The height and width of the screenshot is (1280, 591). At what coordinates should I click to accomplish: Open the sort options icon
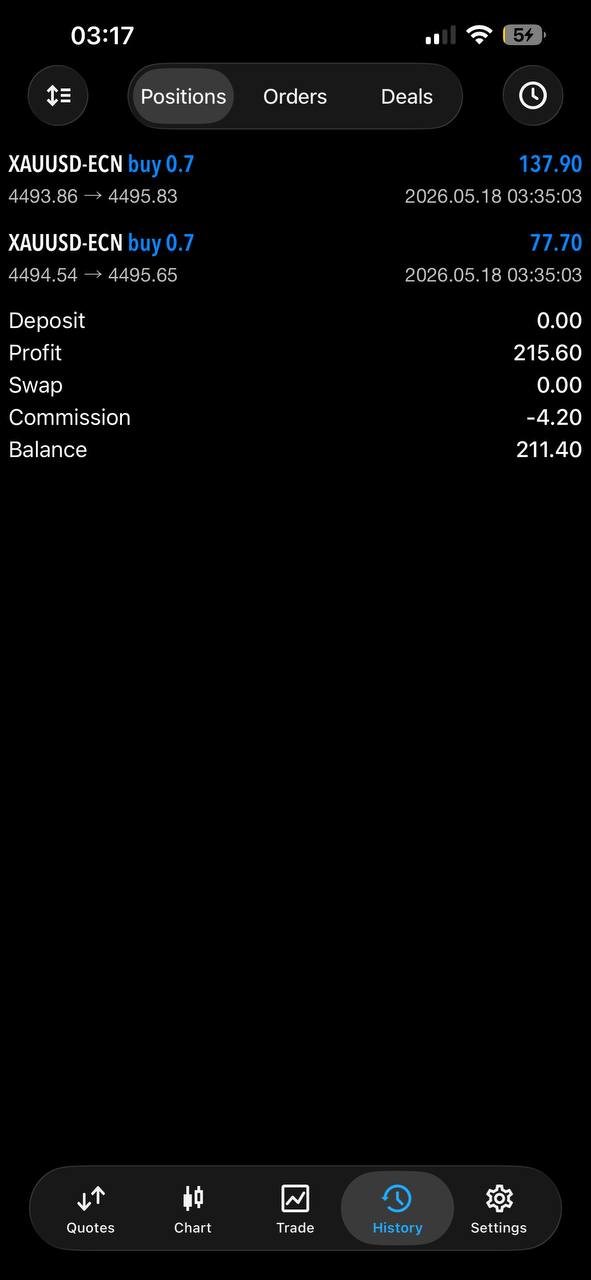(58, 96)
